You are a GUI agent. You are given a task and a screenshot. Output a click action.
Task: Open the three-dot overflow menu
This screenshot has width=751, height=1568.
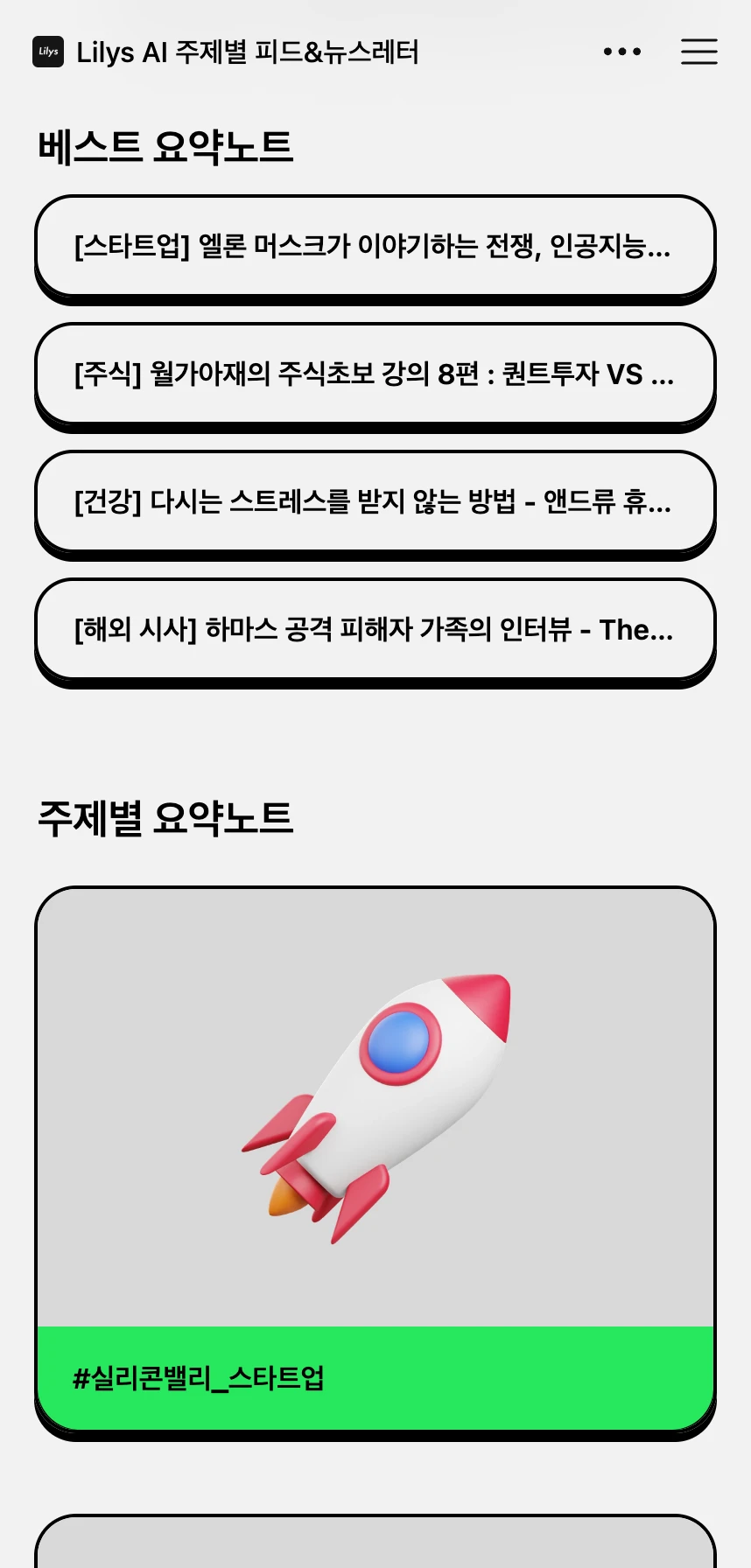tap(622, 52)
